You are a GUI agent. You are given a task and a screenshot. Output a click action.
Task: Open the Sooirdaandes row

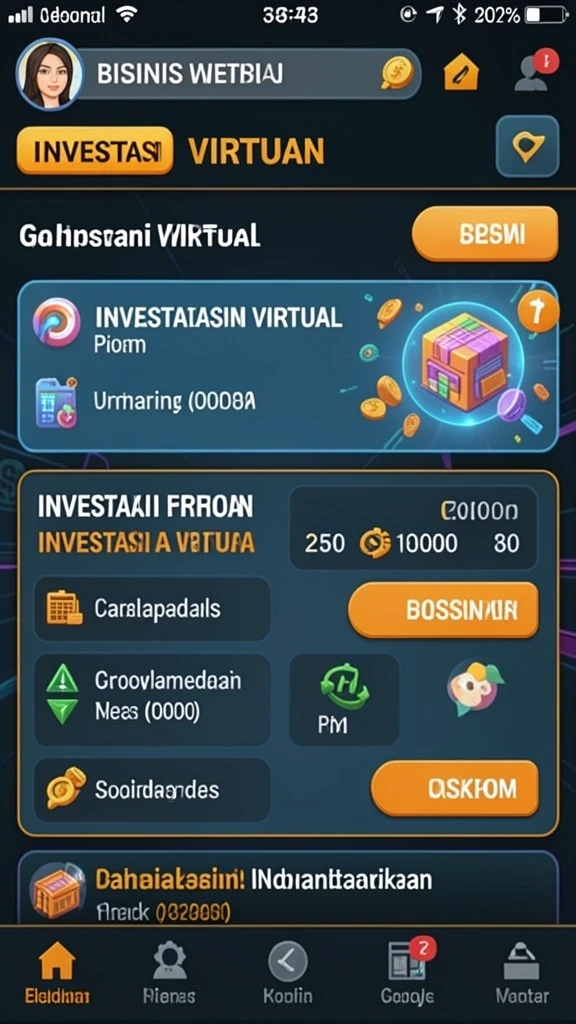click(152, 790)
